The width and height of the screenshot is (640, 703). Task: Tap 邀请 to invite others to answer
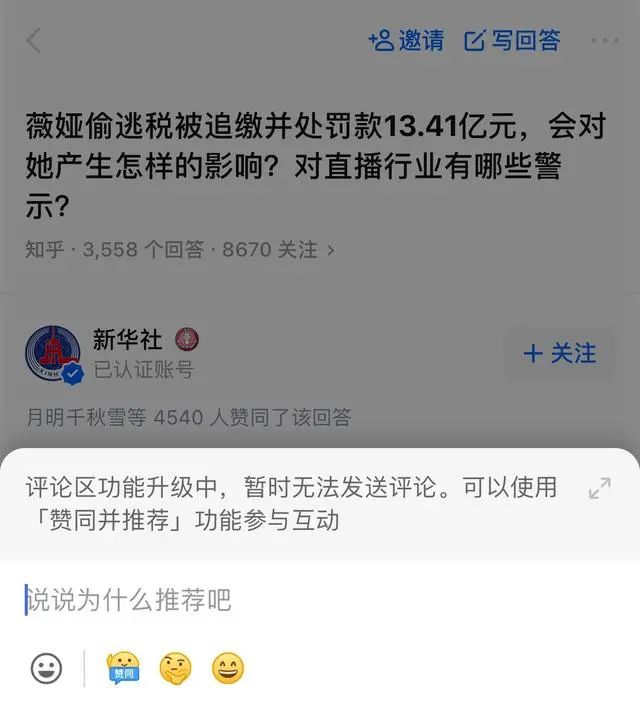(406, 41)
